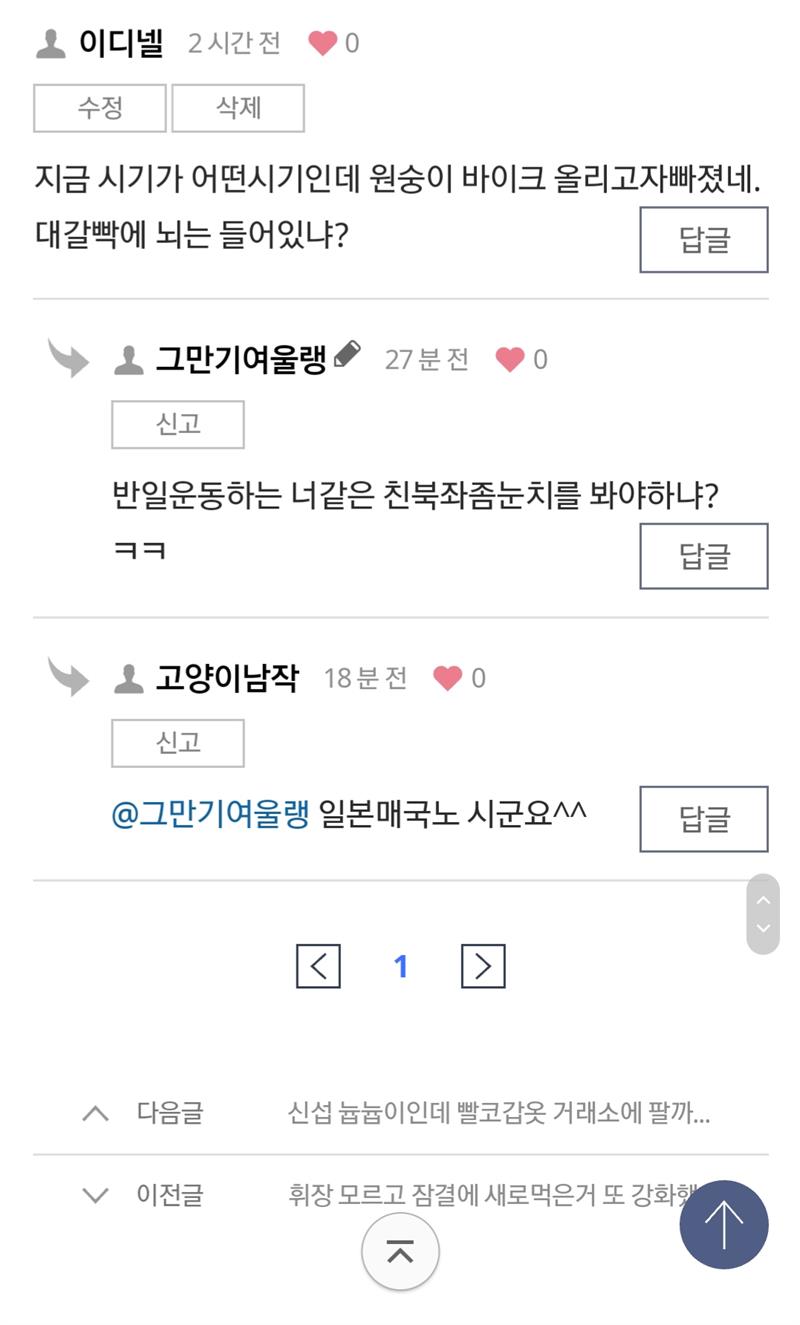Tap 수정 to edit 이디넬's comment

(x=100, y=108)
